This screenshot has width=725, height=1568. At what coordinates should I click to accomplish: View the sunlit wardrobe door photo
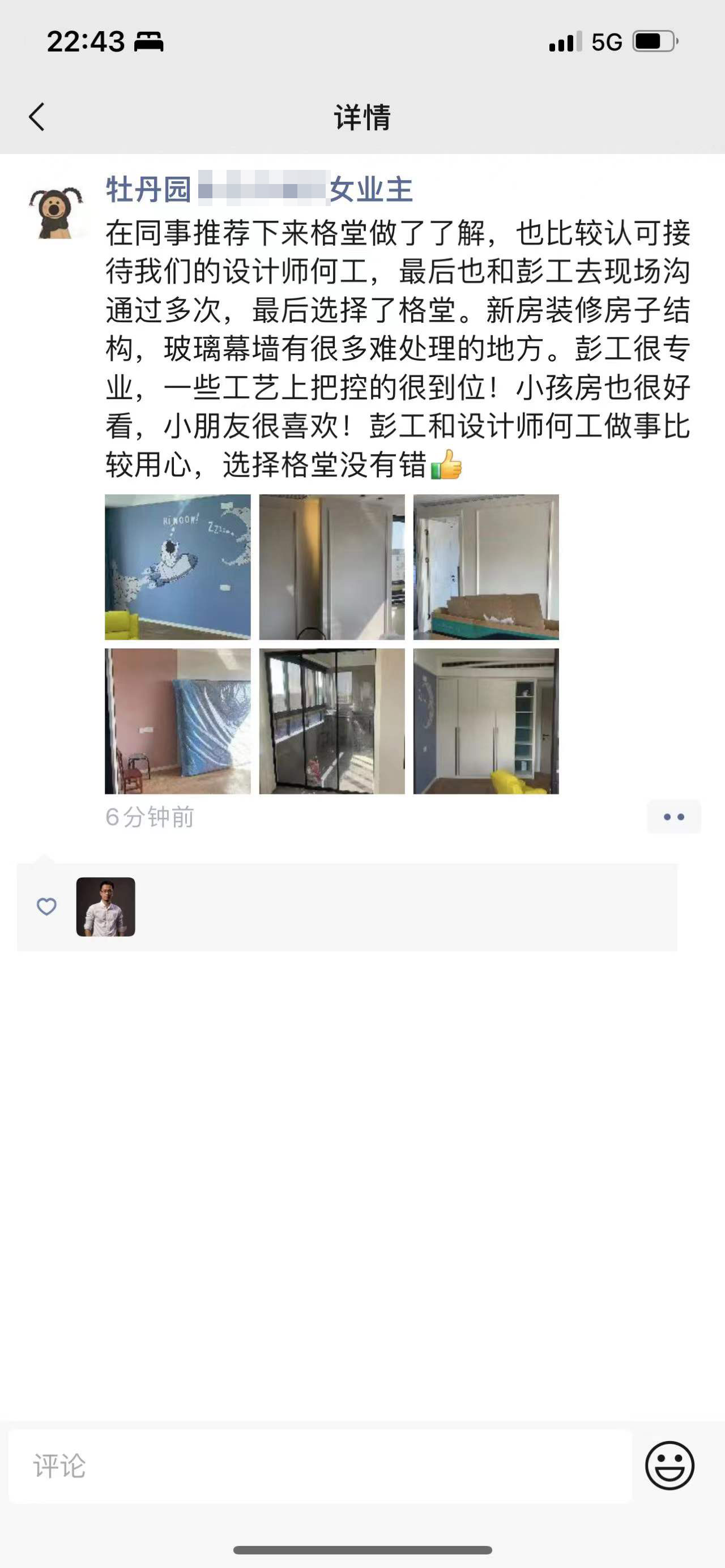[x=332, y=567]
